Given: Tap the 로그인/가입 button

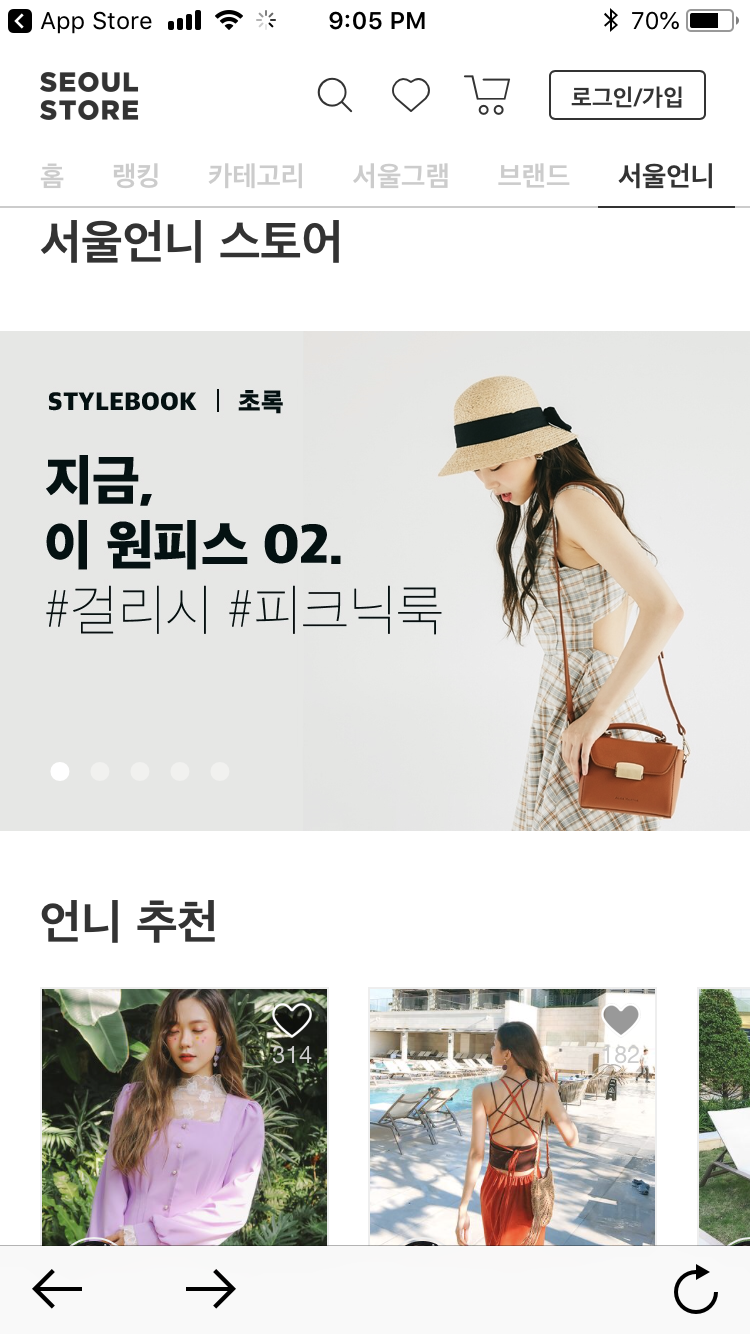Looking at the screenshot, I should coord(627,96).
